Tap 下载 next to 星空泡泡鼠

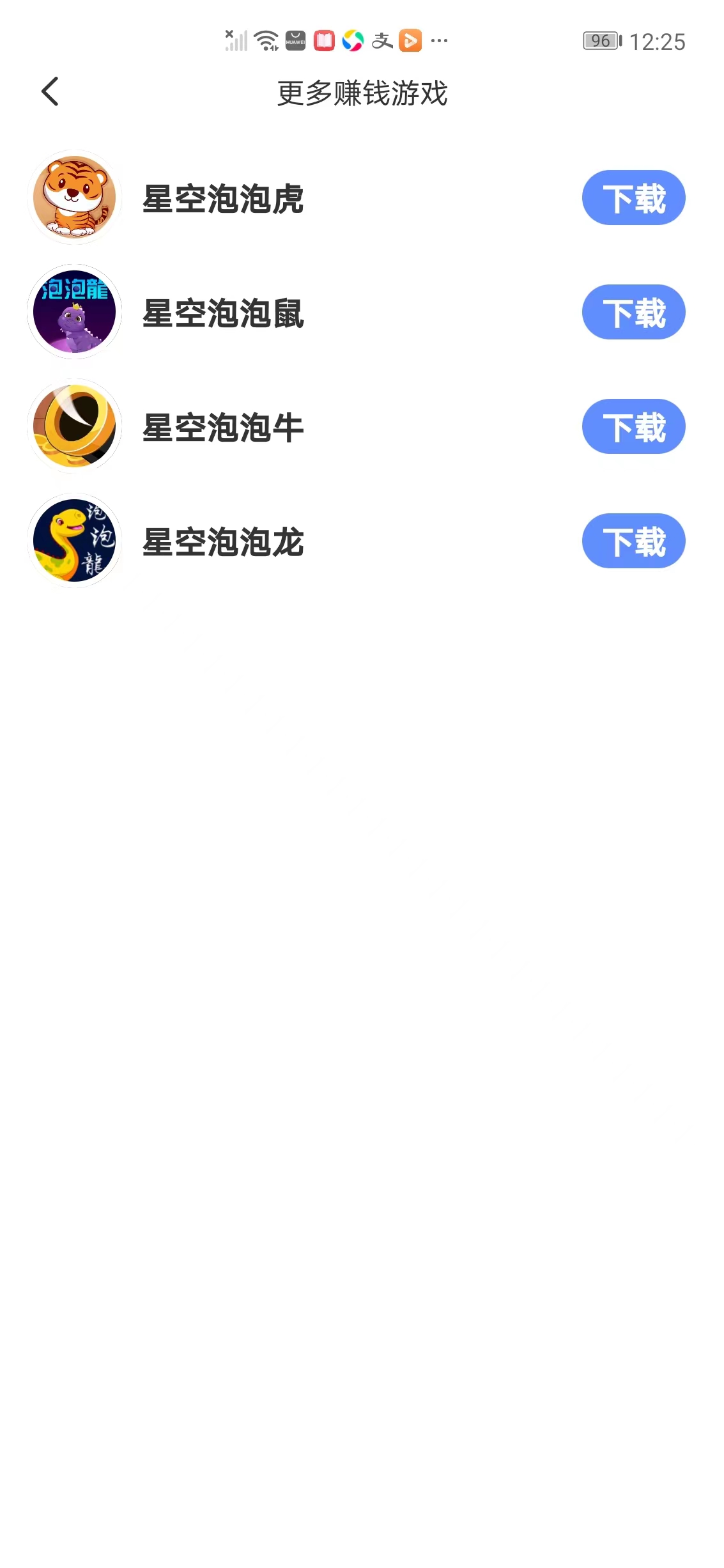(x=633, y=311)
